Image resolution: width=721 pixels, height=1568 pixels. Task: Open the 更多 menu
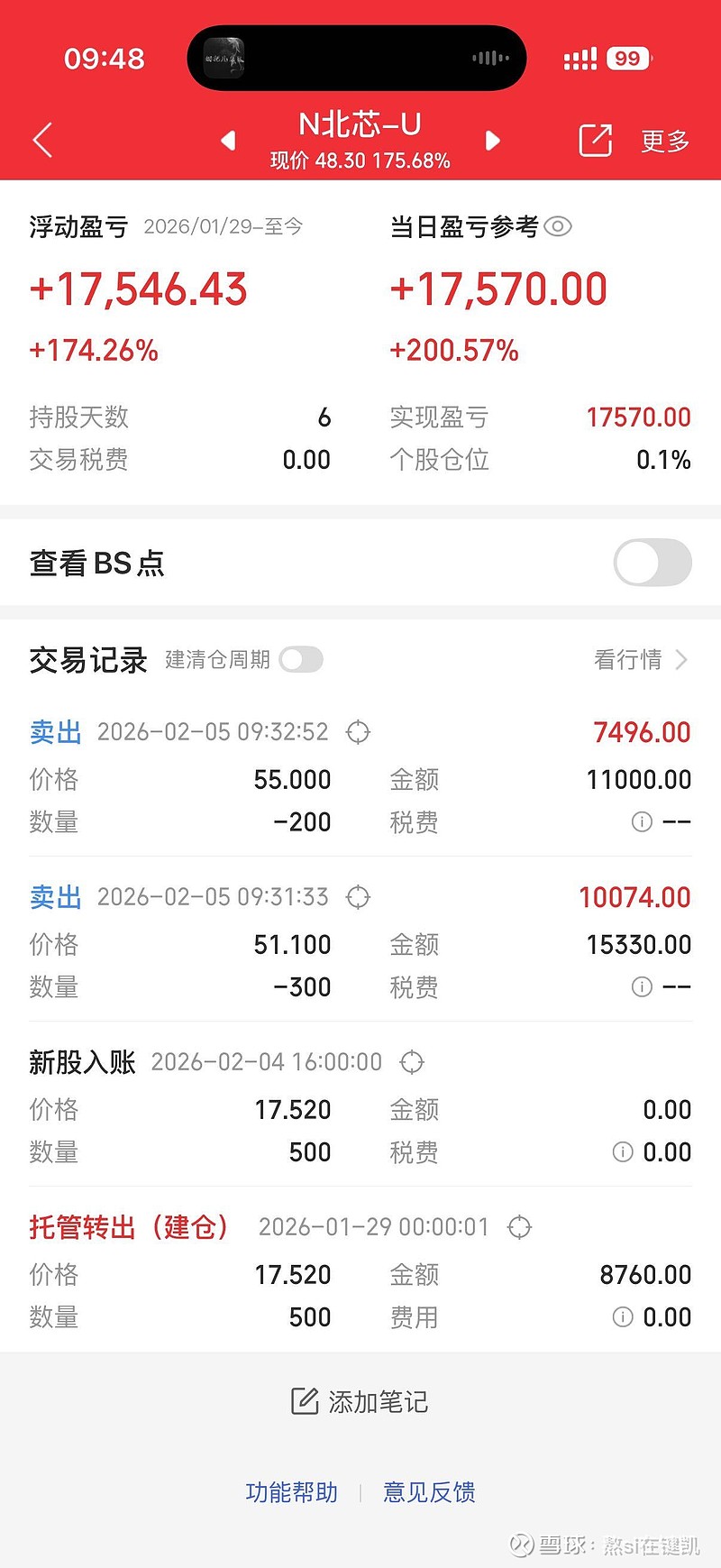point(665,141)
